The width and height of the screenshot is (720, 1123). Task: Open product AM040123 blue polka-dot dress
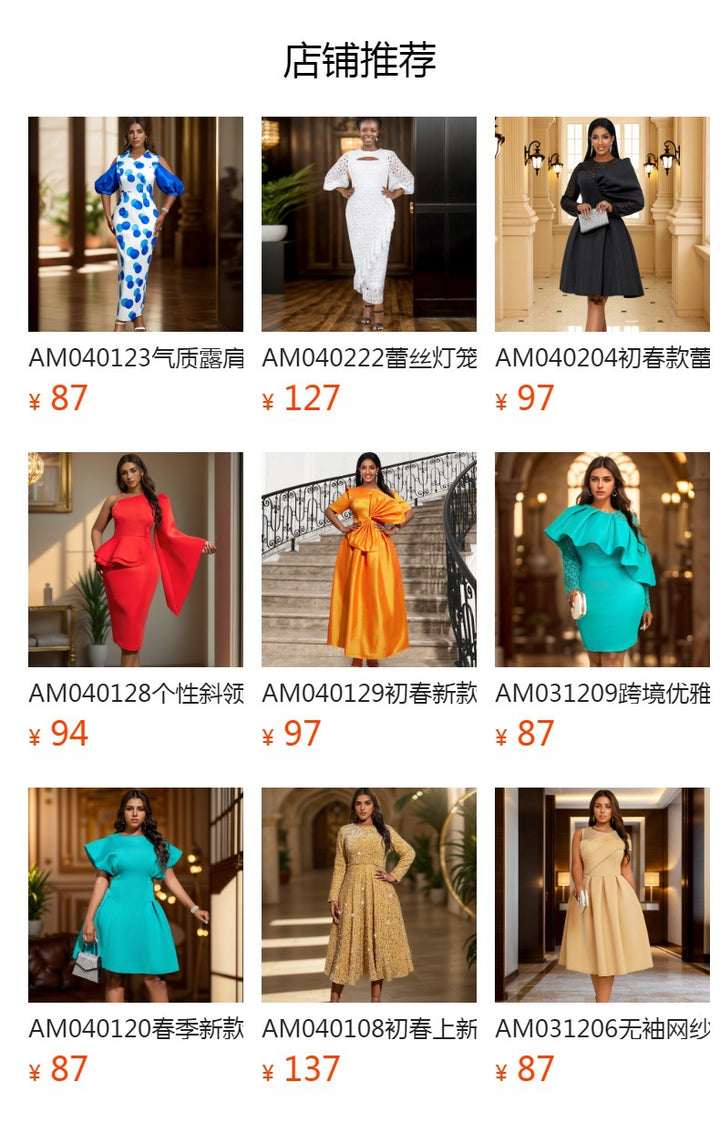click(135, 224)
